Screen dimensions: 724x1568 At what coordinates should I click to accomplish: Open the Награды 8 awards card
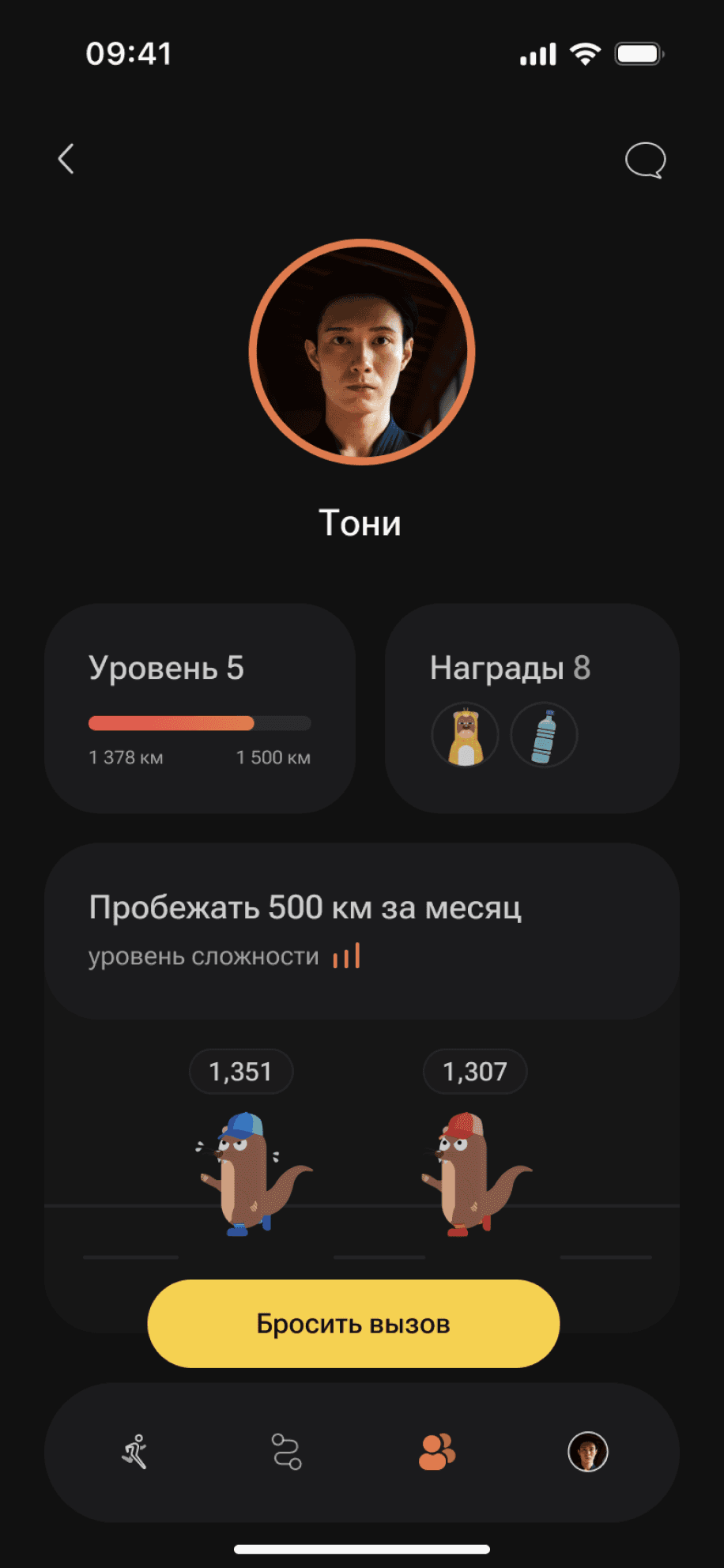532,708
